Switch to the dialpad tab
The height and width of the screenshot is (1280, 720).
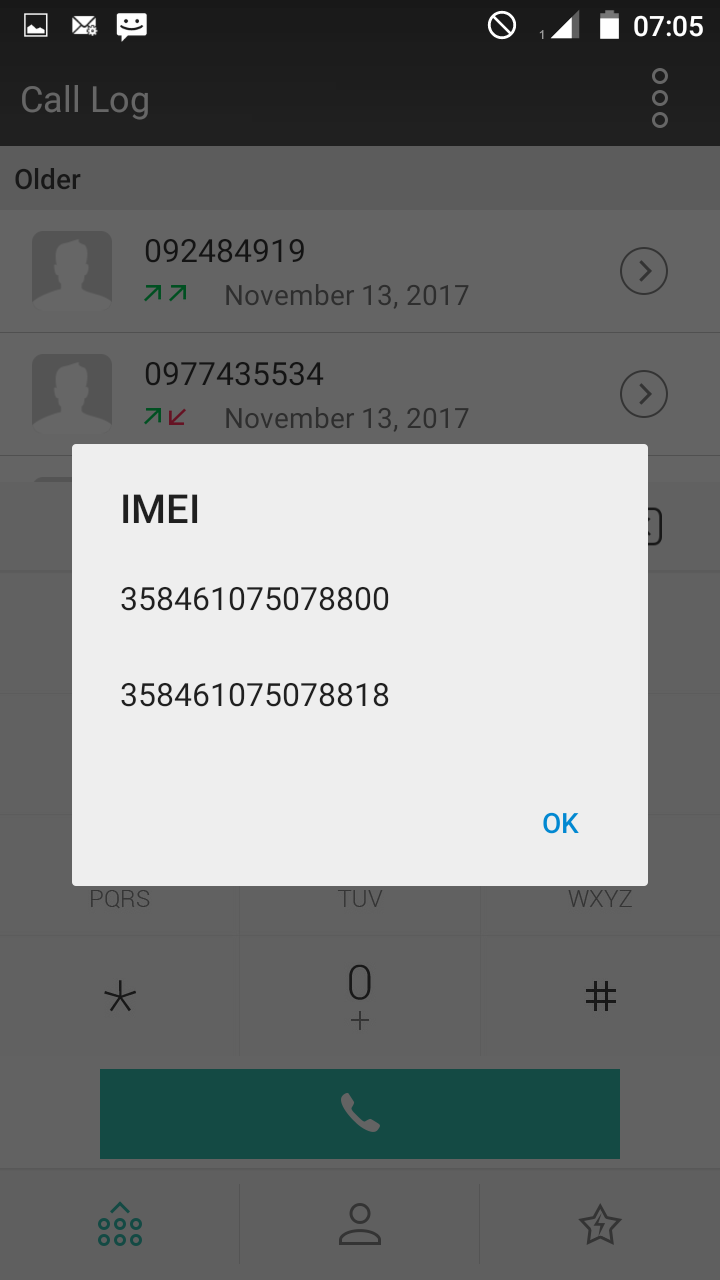tap(120, 1224)
